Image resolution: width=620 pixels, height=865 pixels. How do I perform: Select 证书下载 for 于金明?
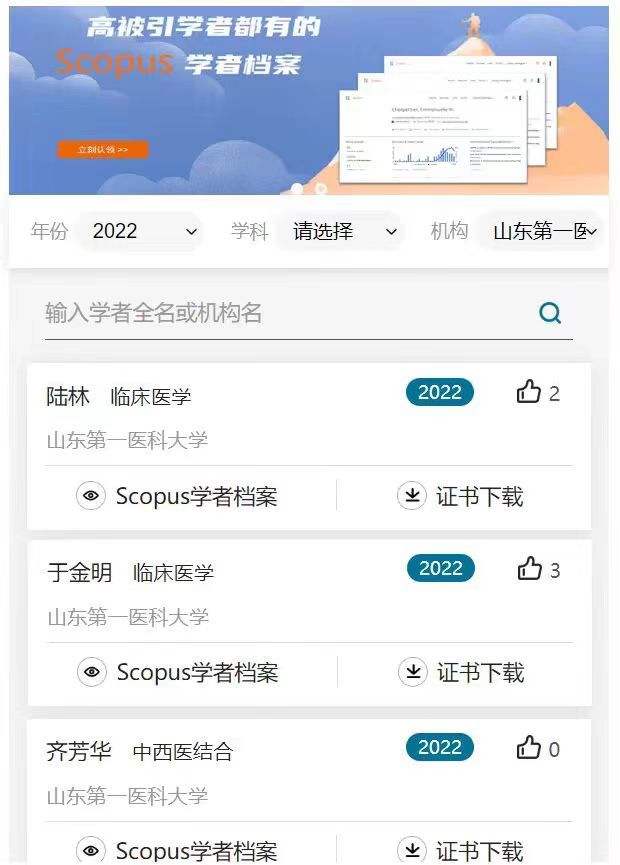click(x=460, y=672)
